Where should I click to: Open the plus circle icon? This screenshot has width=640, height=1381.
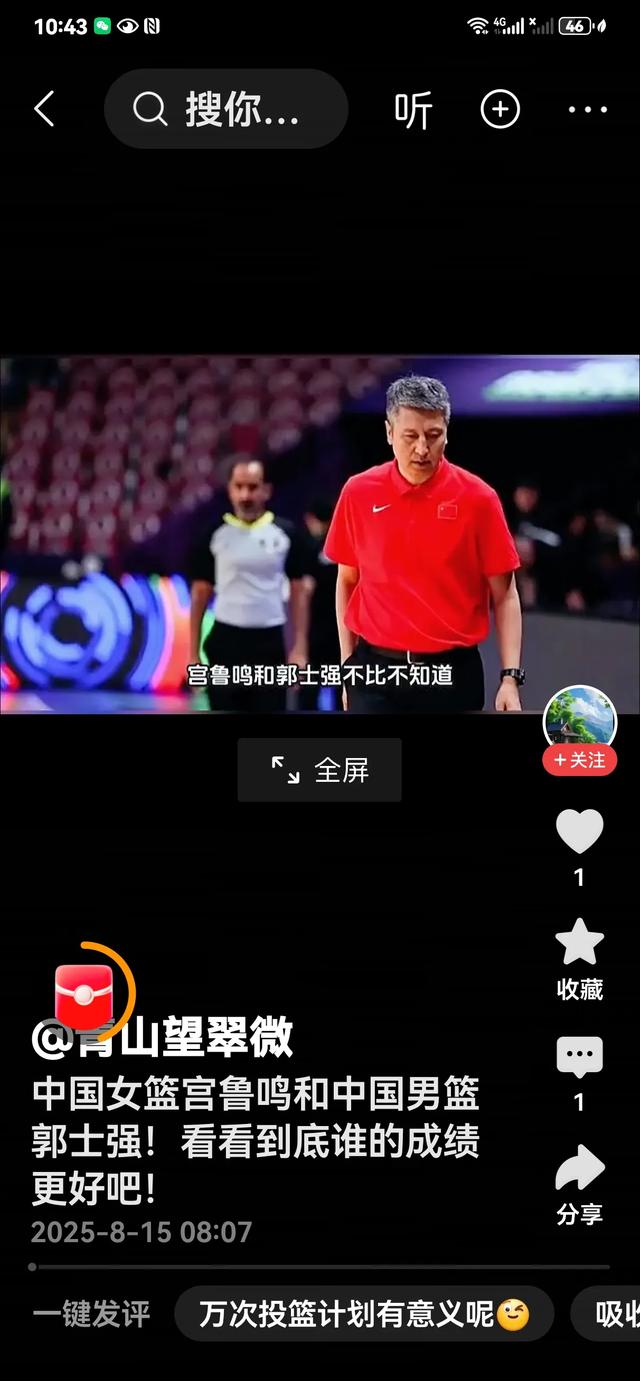click(x=500, y=109)
